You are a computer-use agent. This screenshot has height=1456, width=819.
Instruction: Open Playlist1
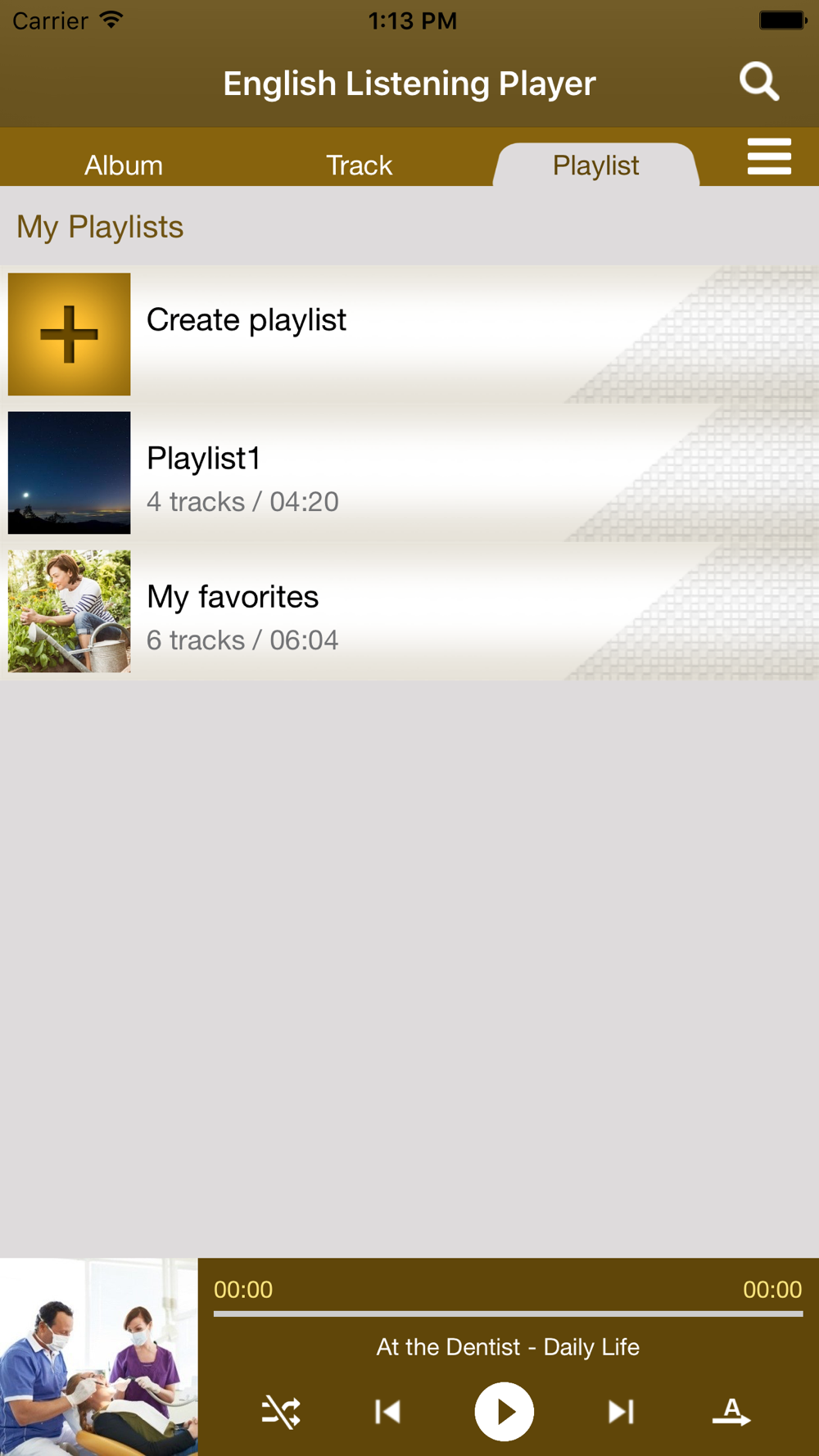409,473
